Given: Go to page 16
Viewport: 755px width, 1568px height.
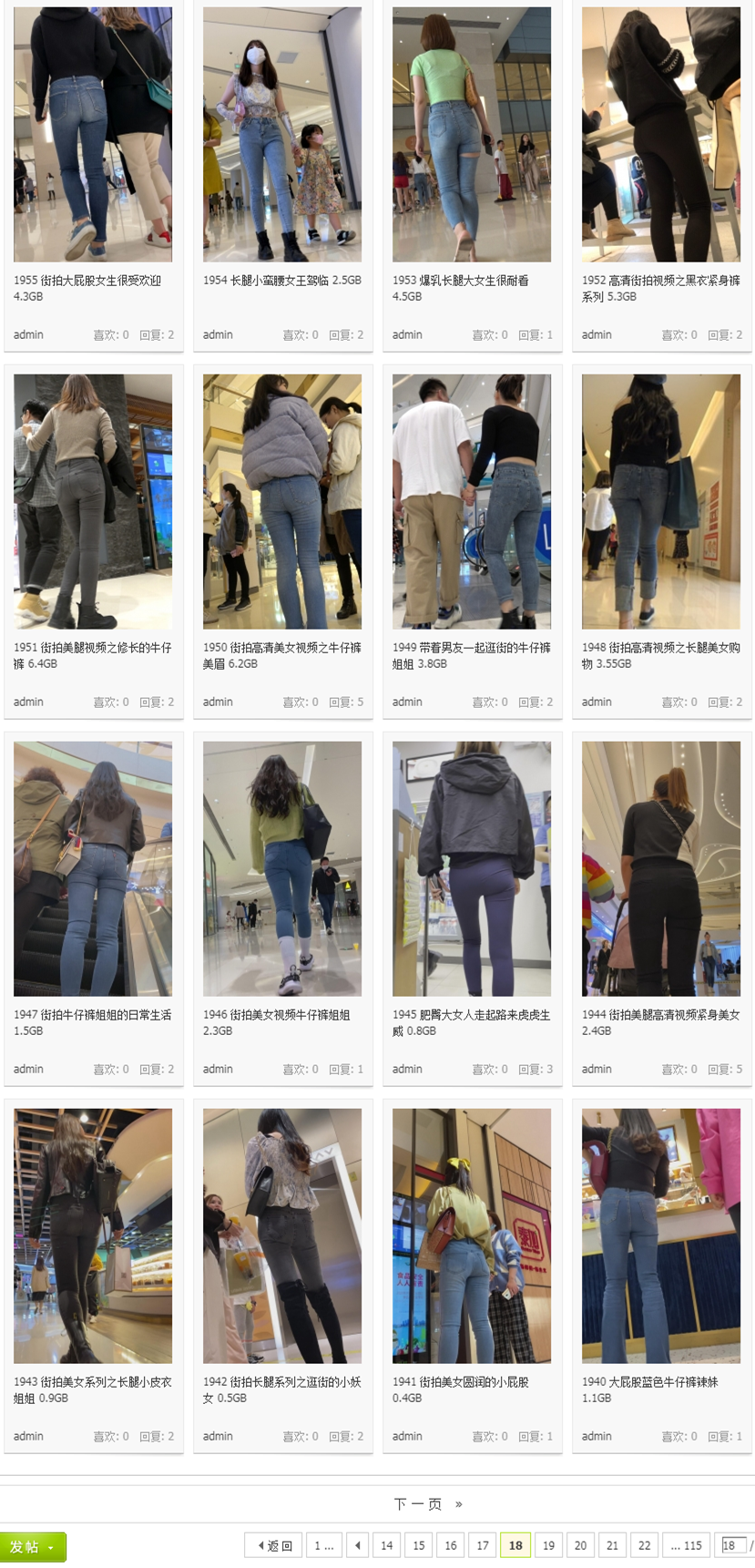Looking at the screenshot, I should pos(451,1545).
